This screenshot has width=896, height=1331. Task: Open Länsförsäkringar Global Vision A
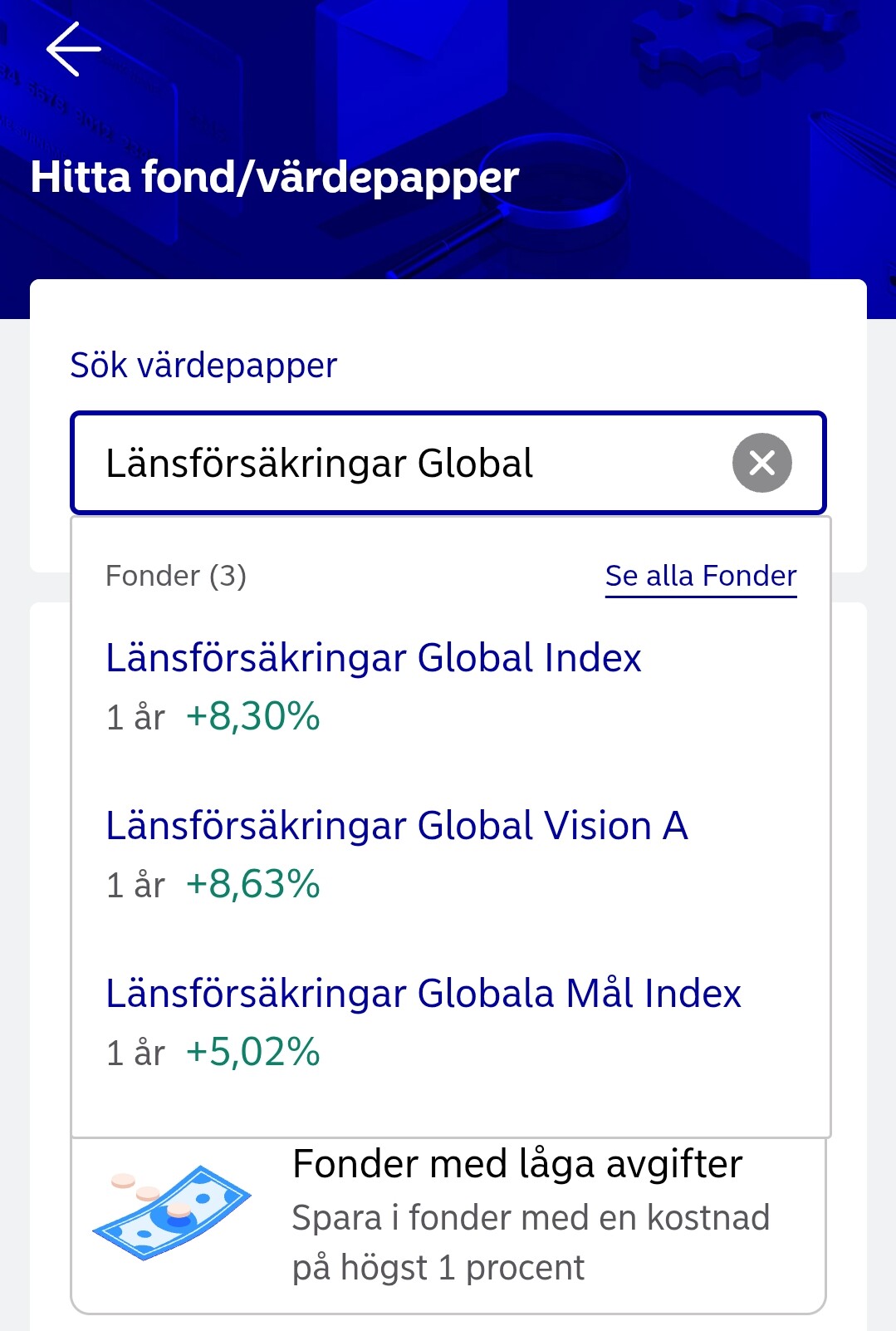pos(397,827)
